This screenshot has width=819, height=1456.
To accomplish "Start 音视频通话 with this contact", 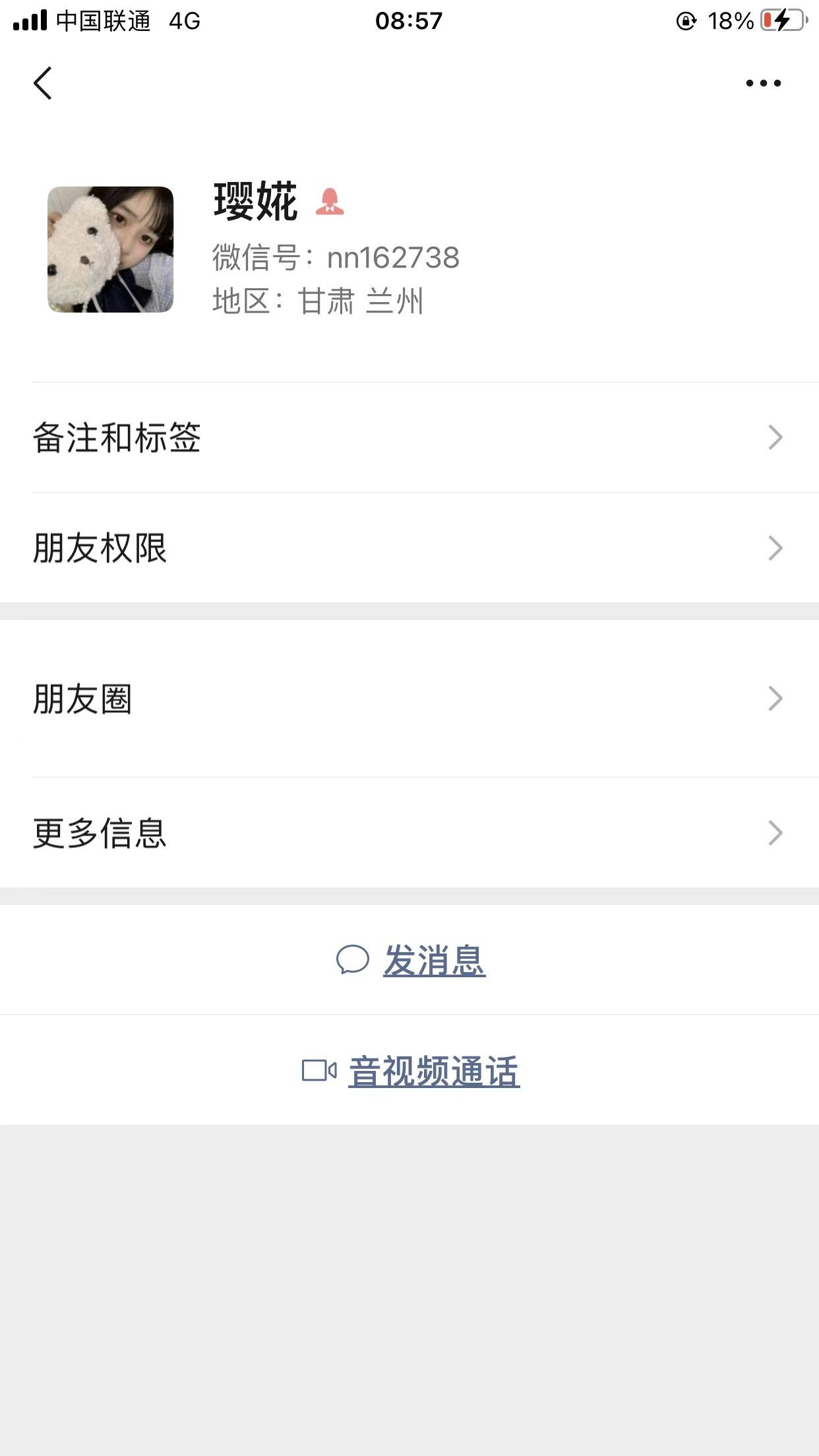I will (x=410, y=1071).
